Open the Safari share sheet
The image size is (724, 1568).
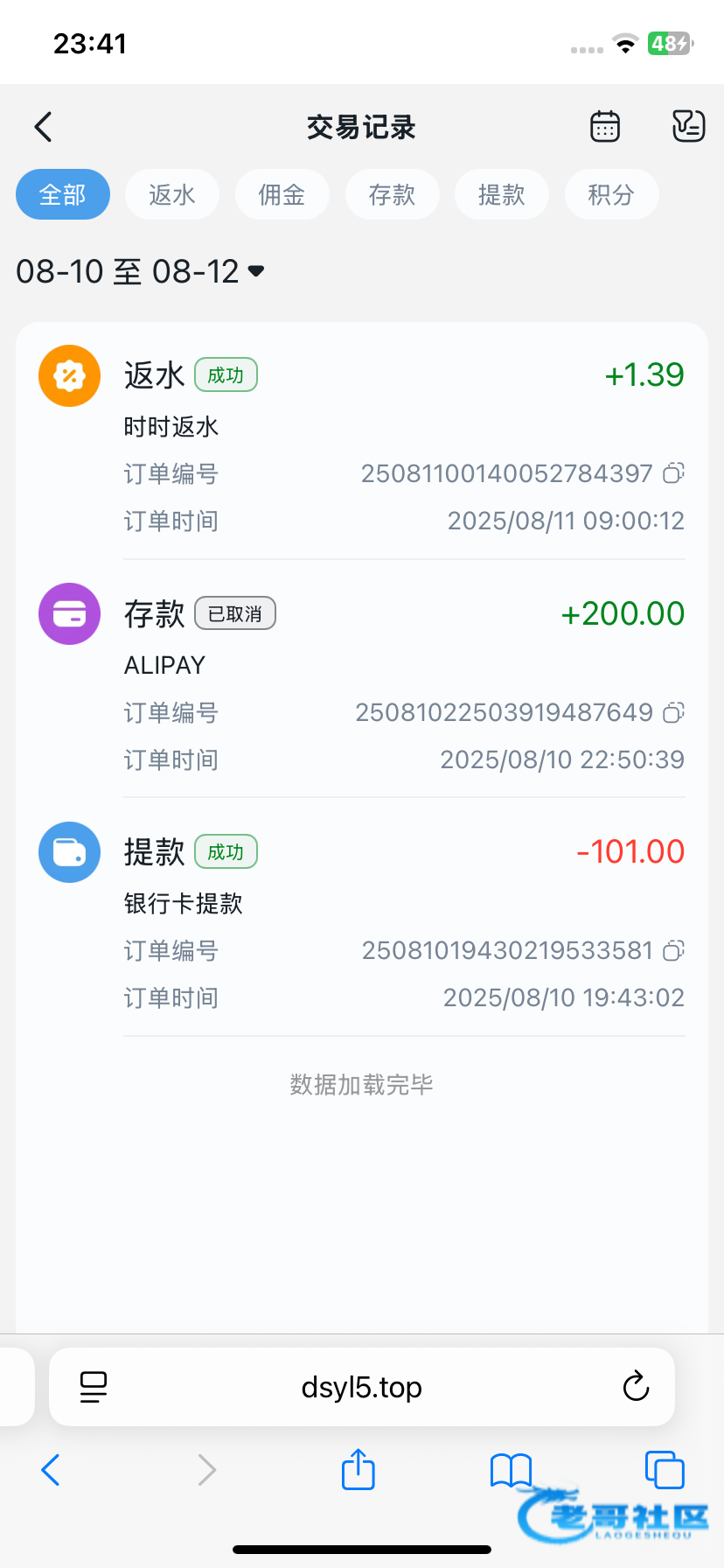[359, 1468]
